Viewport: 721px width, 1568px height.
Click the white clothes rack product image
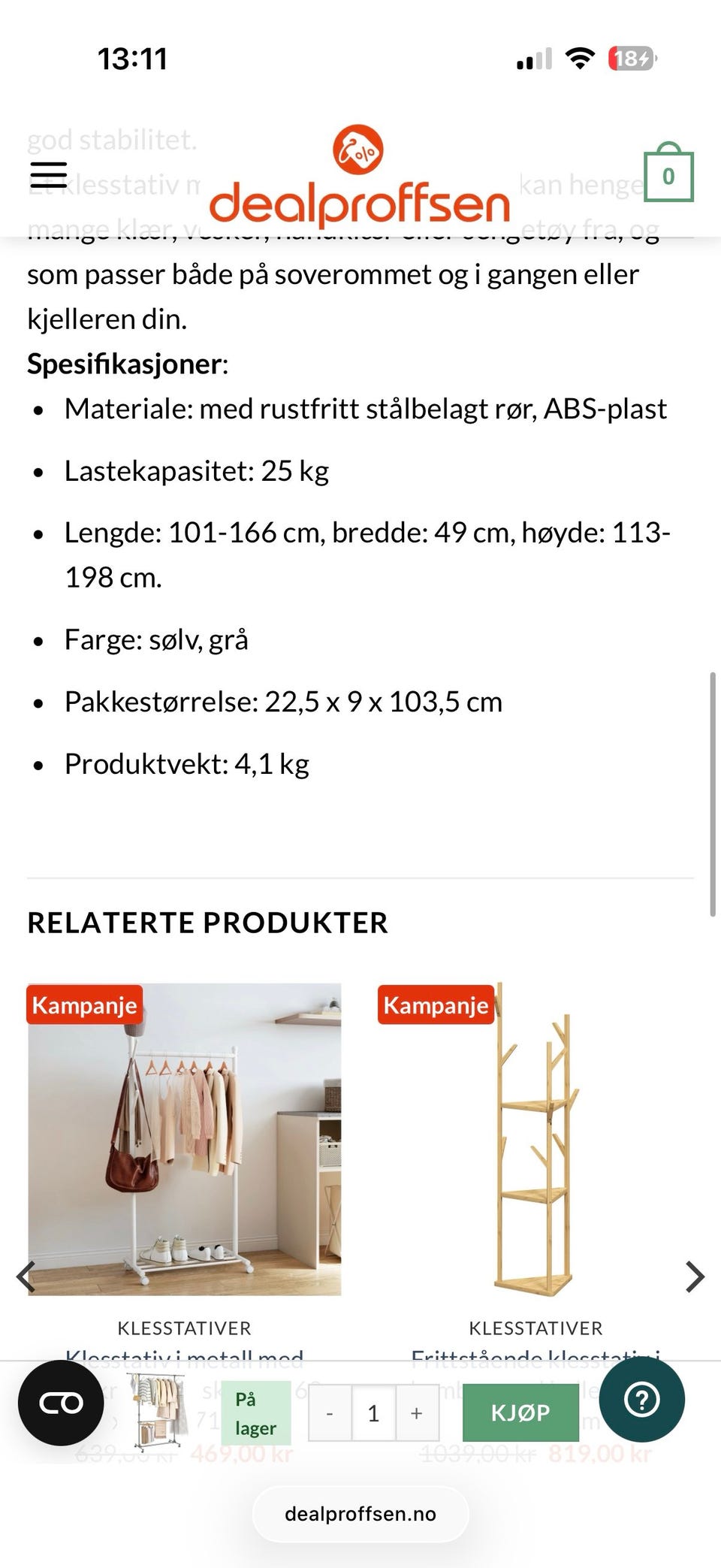pos(184,1142)
